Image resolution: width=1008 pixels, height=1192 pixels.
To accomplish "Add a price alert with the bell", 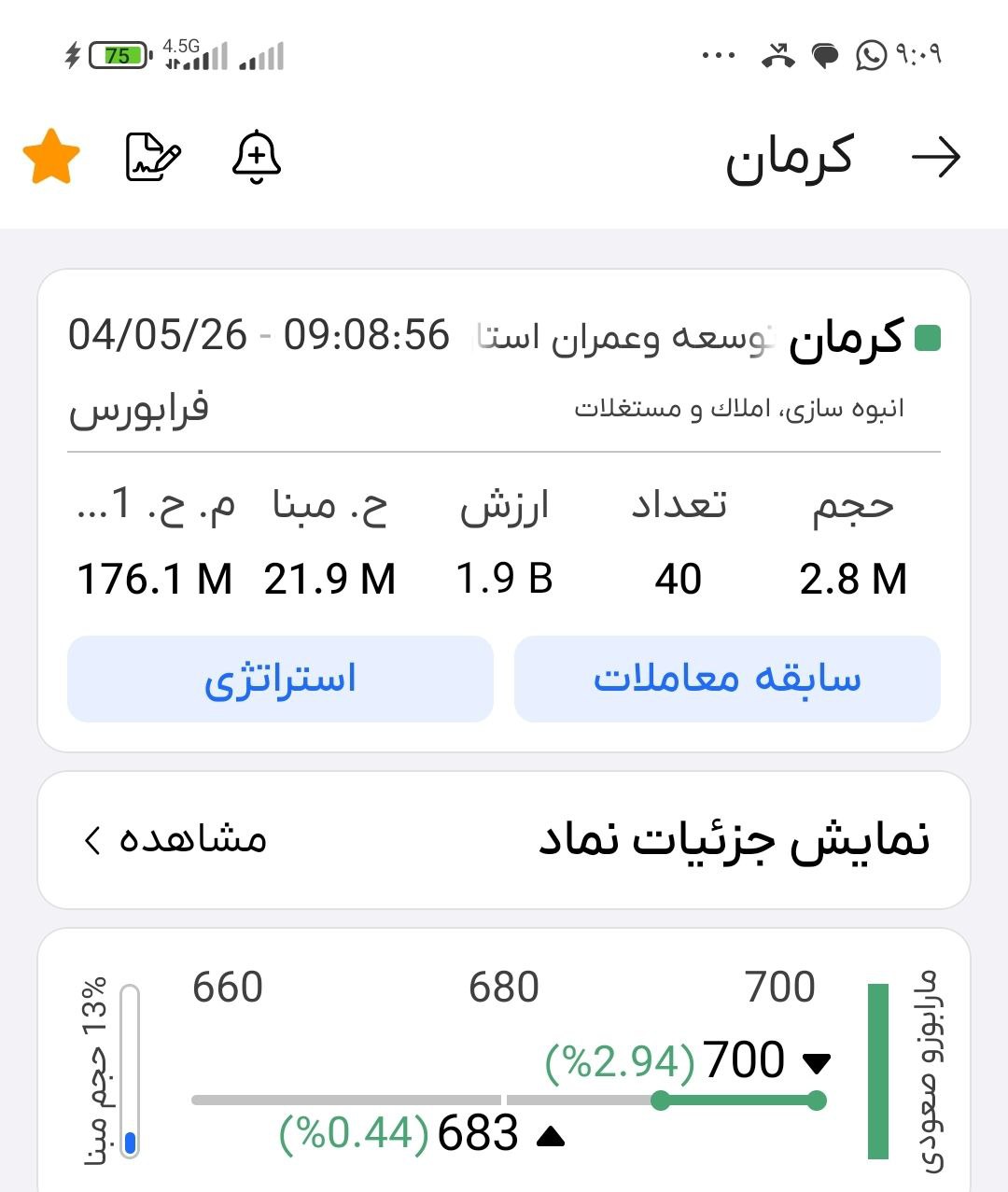I will pyautogui.click(x=257, y=157).
